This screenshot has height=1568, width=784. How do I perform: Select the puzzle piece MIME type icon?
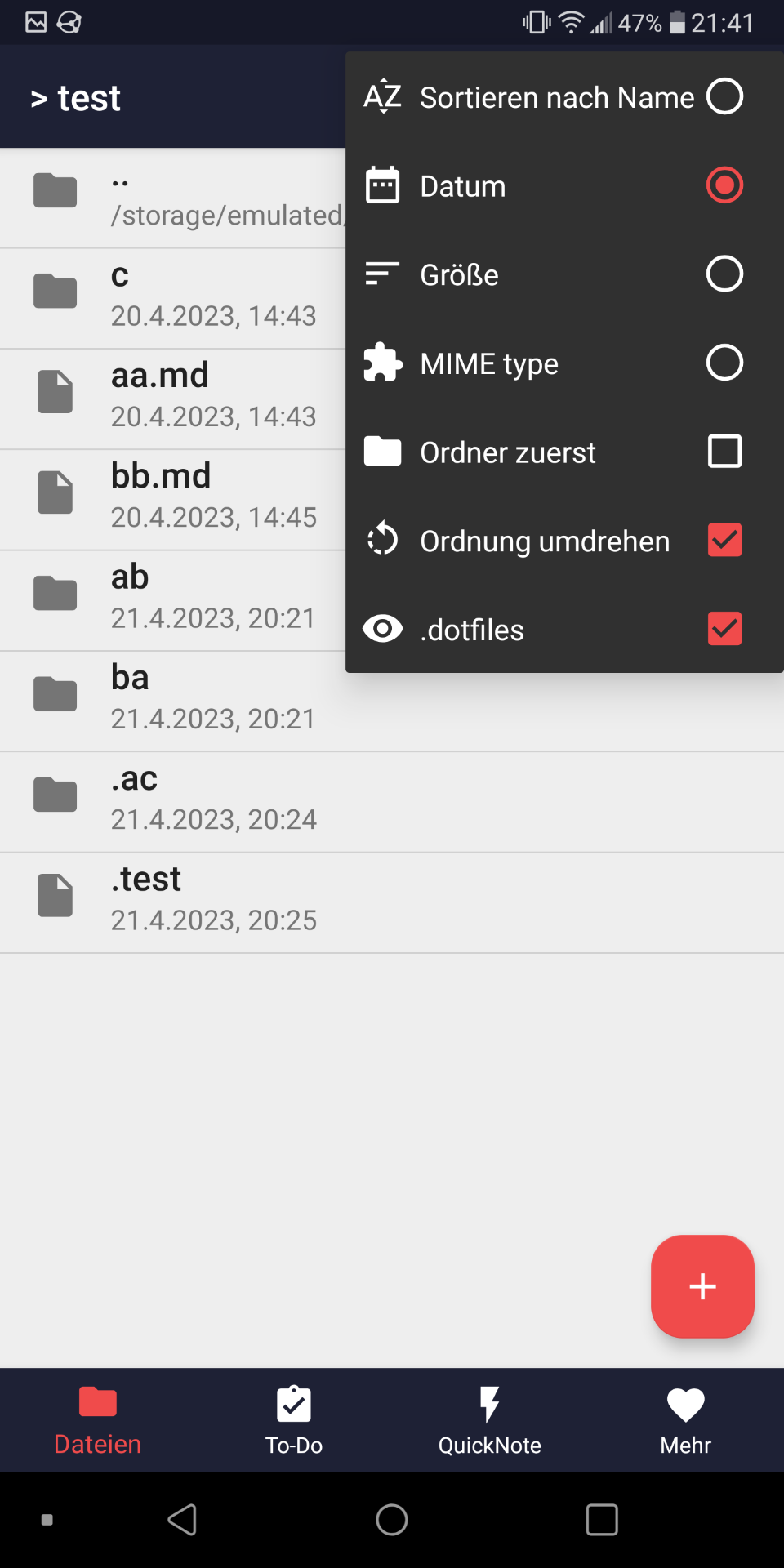click(381, 363)
